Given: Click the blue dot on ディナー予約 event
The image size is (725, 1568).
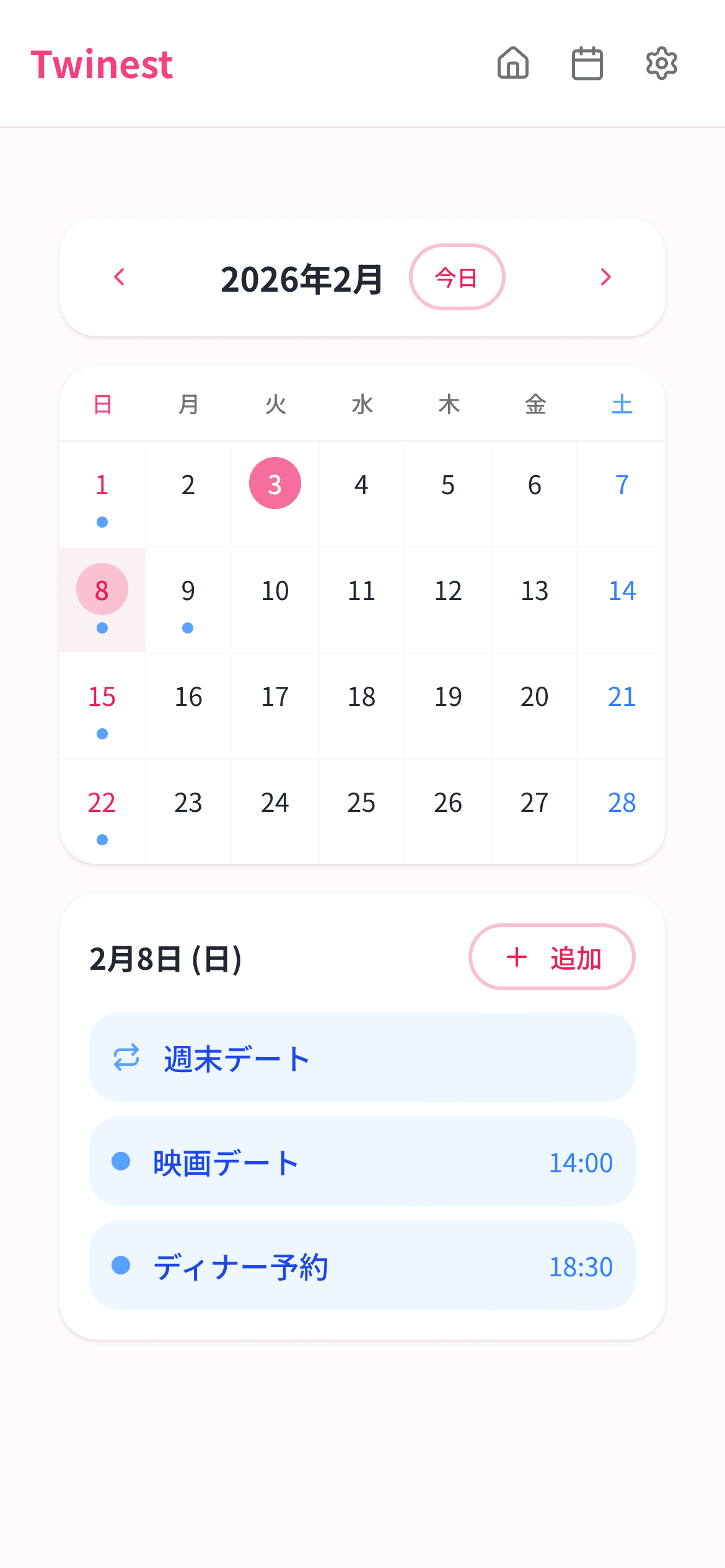Looking at the screenshot, I should [121, 1267].
